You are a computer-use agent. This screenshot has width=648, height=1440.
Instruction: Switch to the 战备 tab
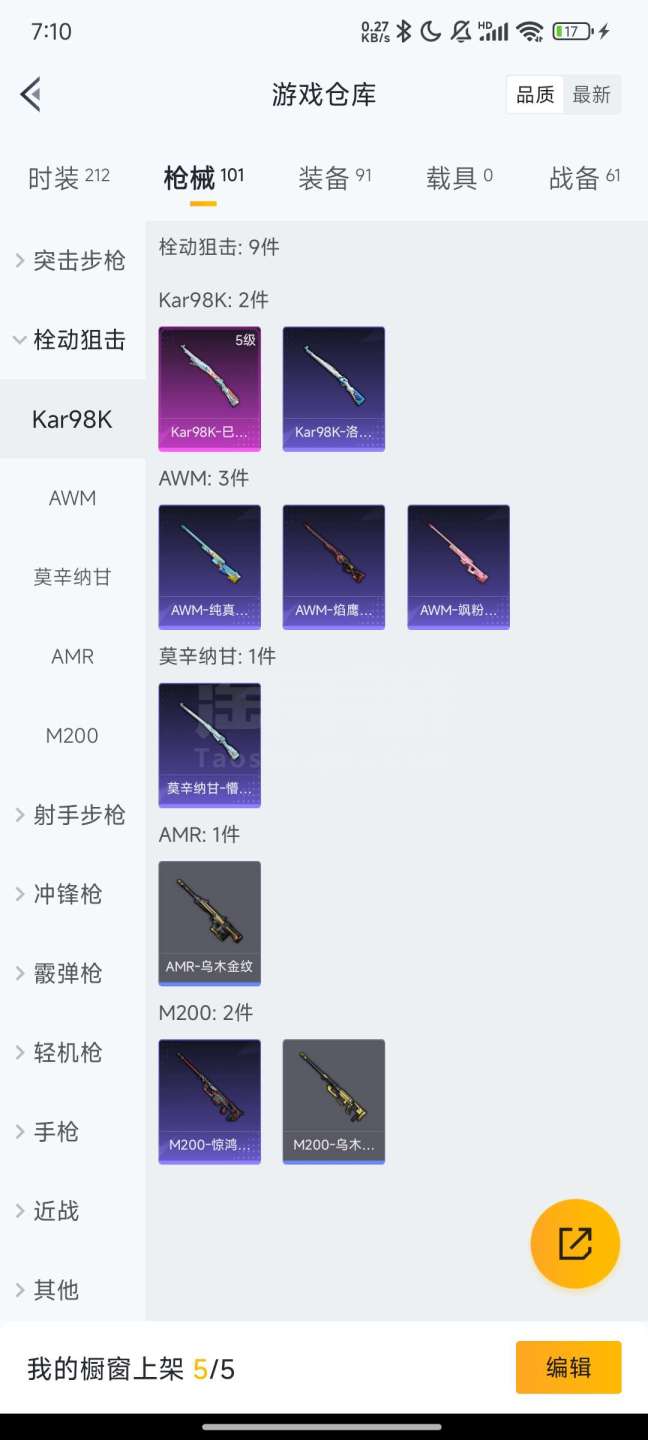584,178
